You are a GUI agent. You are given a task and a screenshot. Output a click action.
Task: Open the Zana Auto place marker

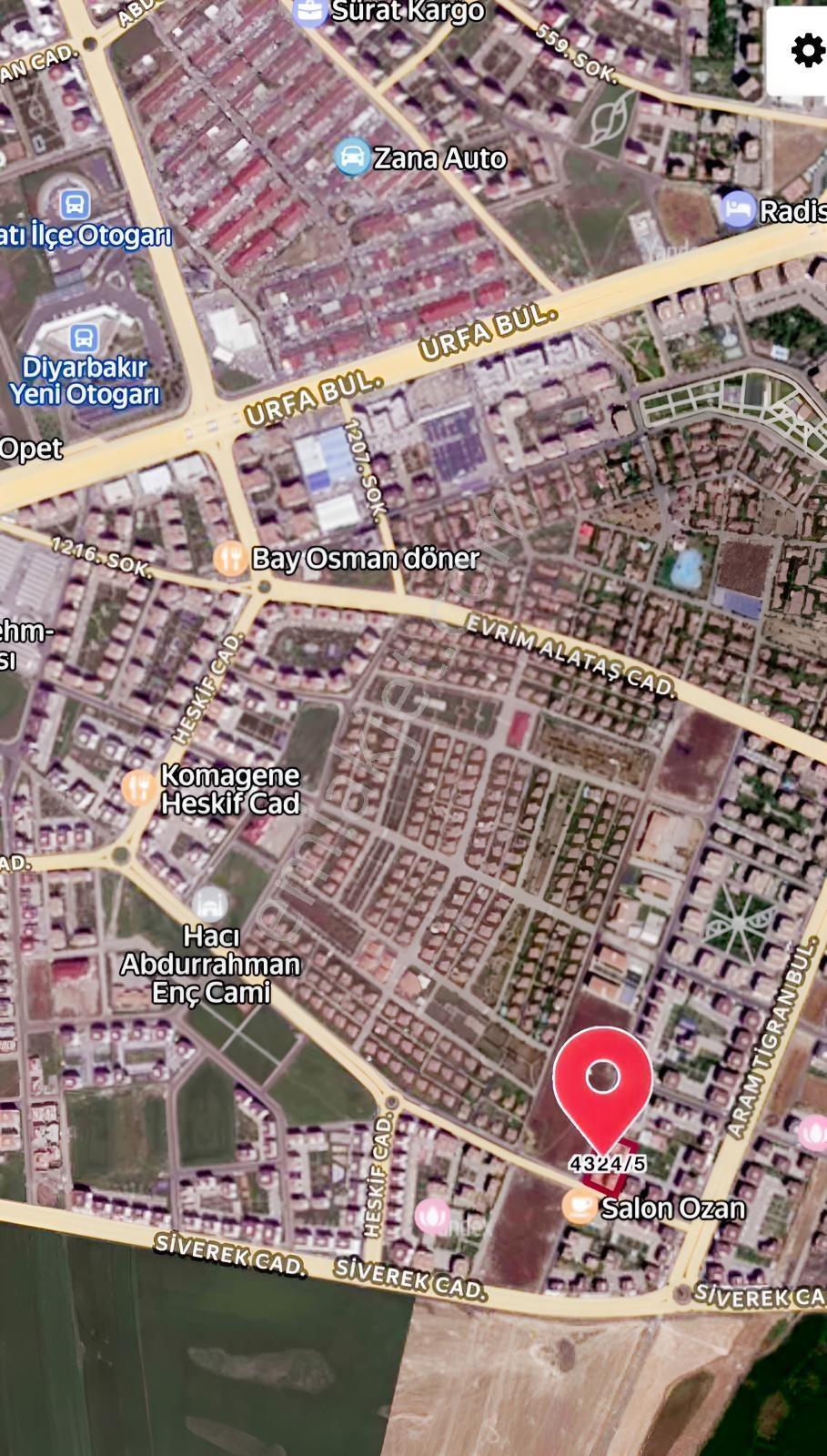351,157
